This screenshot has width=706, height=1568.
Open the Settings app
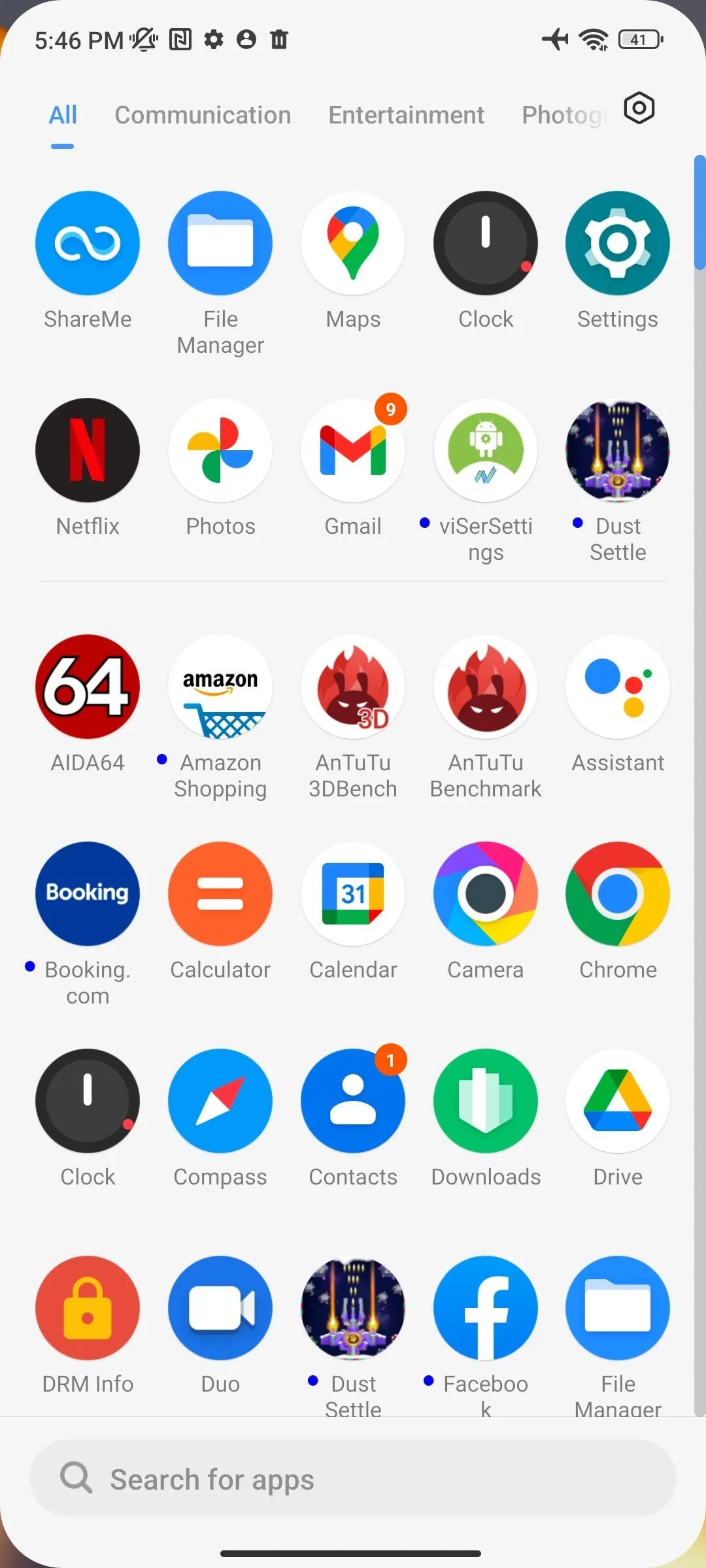click(618, 243)
